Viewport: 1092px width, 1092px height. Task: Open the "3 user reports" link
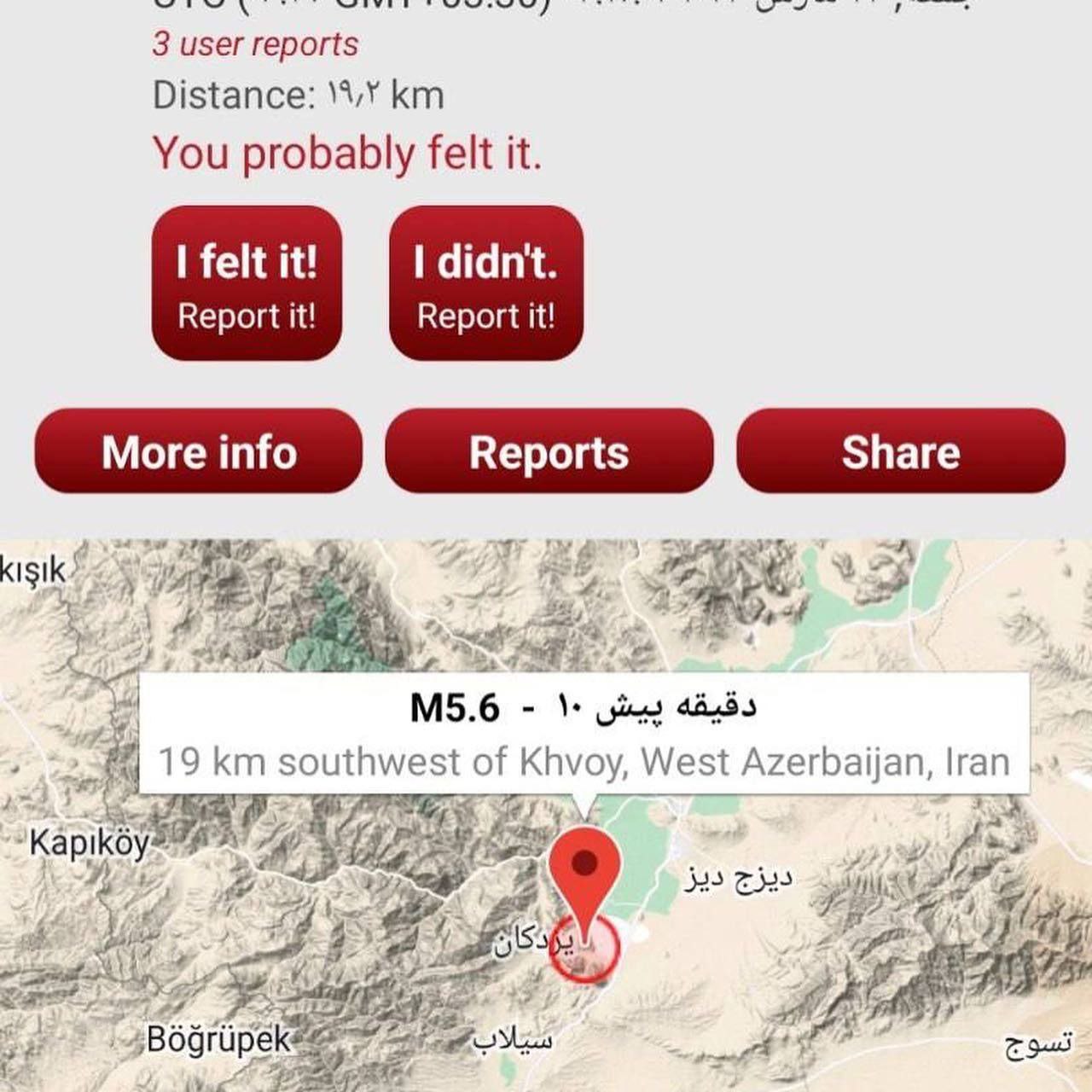click(255, 44)
